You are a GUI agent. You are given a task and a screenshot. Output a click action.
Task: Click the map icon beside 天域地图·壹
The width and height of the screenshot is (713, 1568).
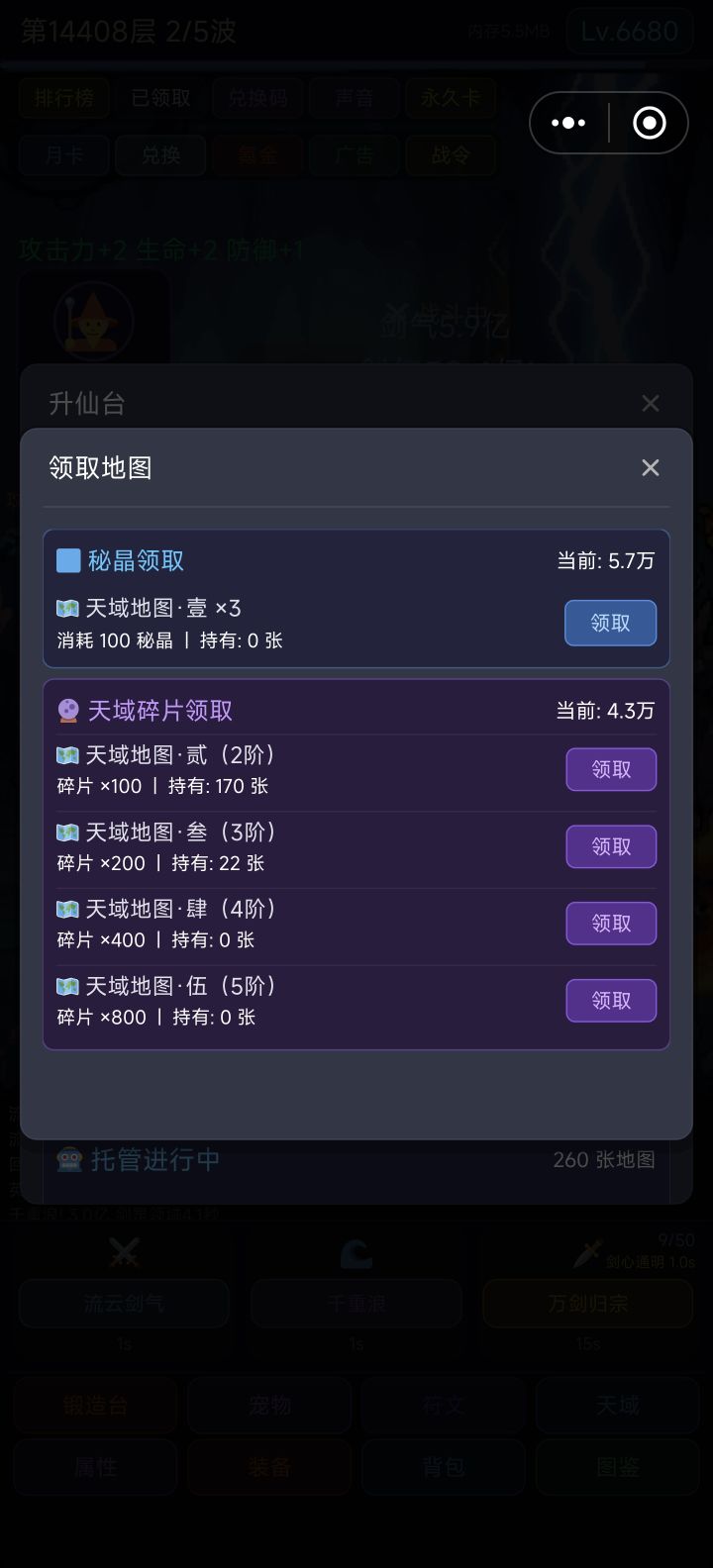[x=67, y=608]
